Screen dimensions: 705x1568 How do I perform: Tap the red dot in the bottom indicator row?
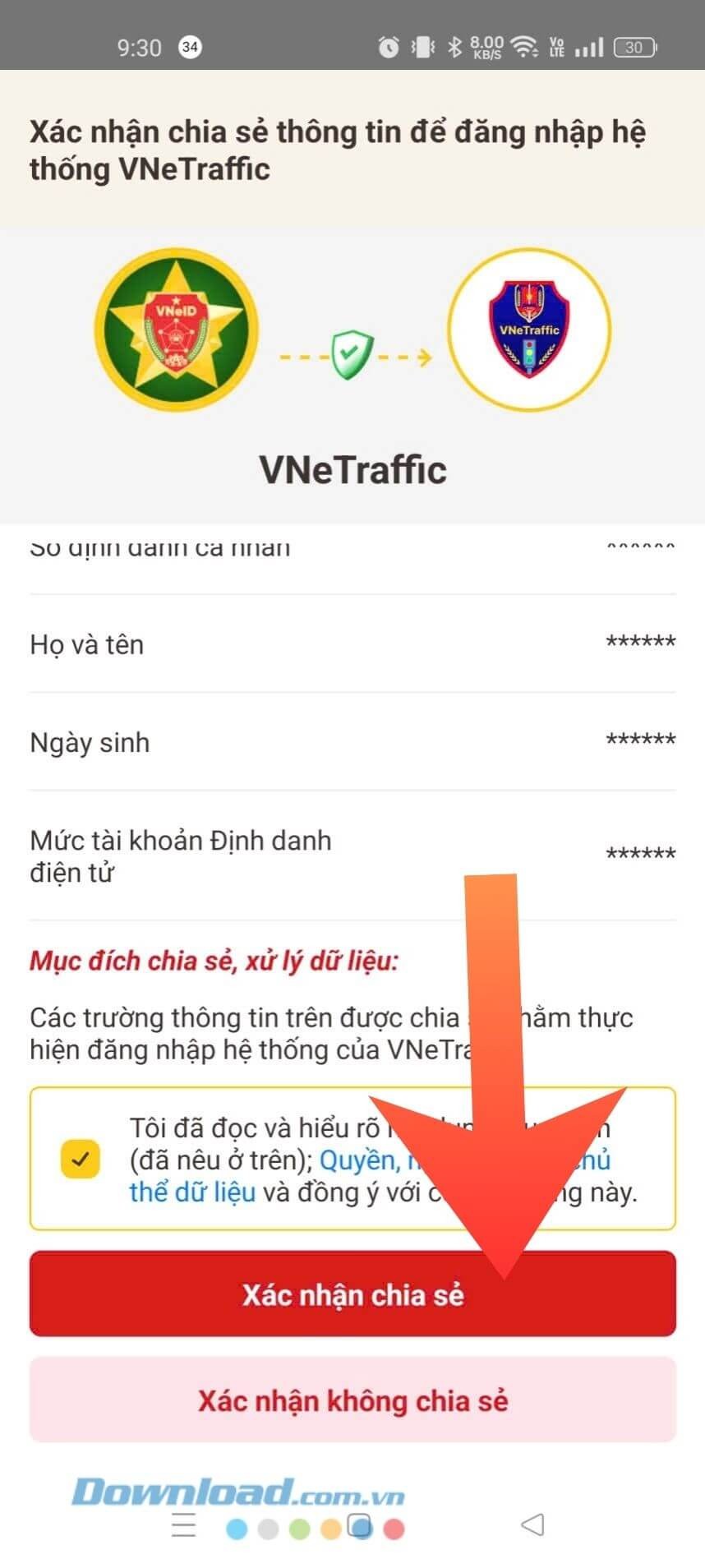pyautogui.click(x=392, y=1528)
